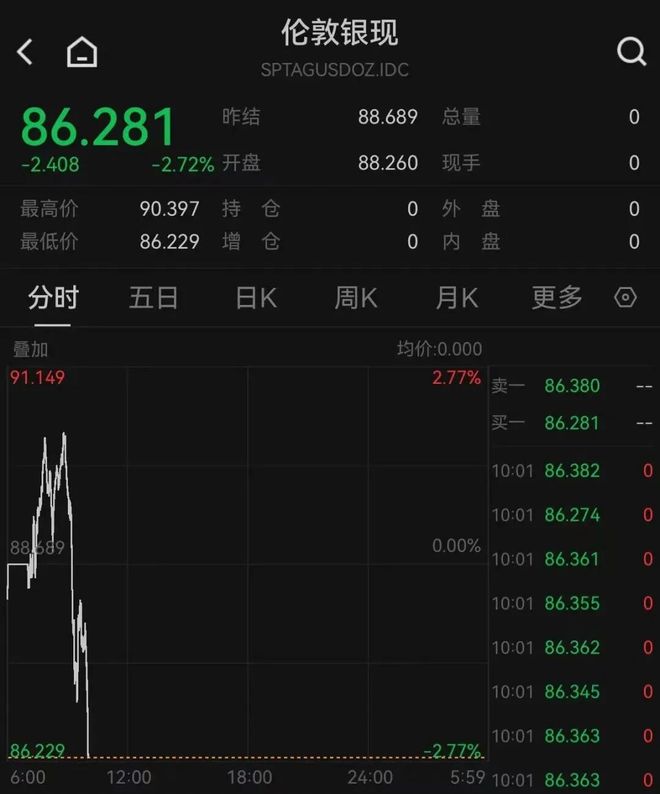Switch to the 五日 tab
Screen dimensions: 660x794
154,298
